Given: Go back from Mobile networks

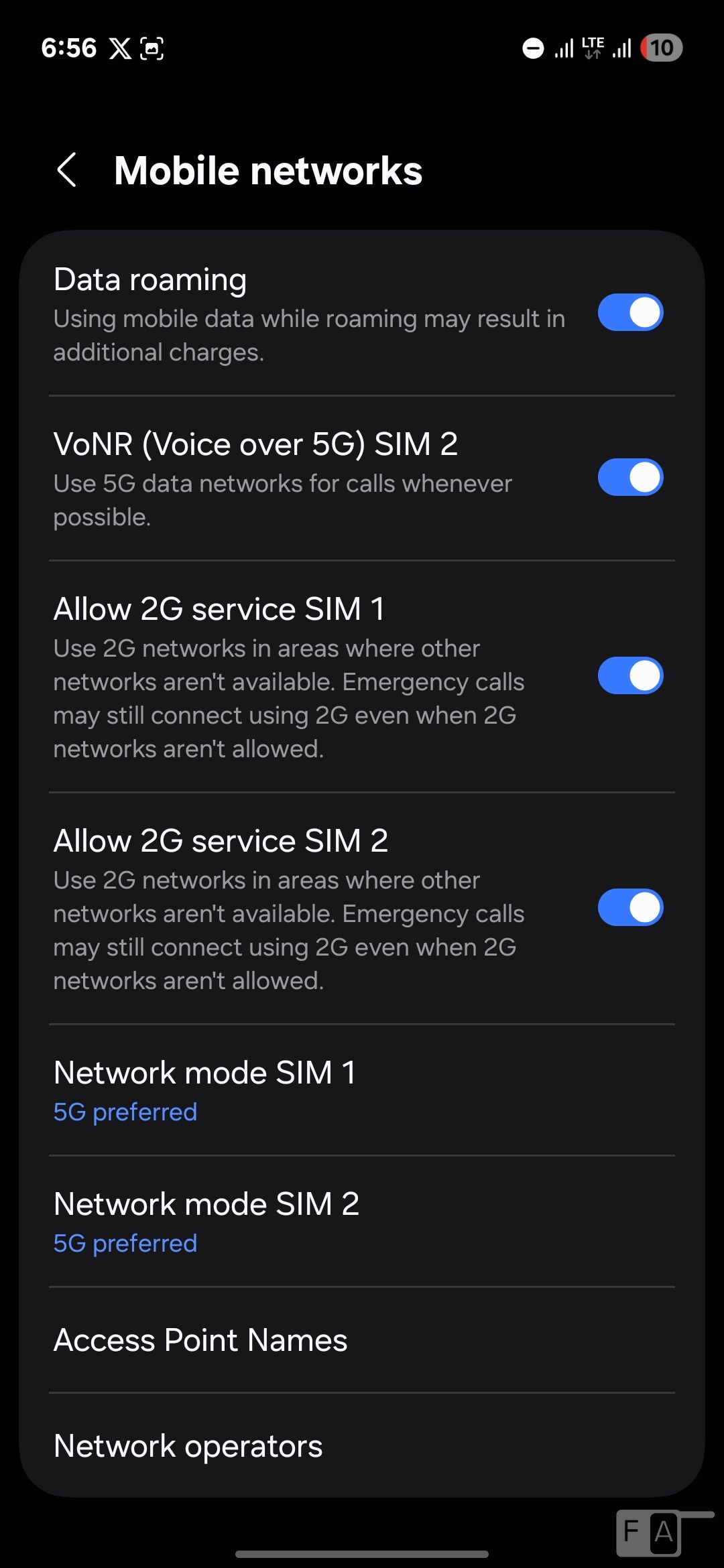Looking at the screenshot, I should (67, 170).
